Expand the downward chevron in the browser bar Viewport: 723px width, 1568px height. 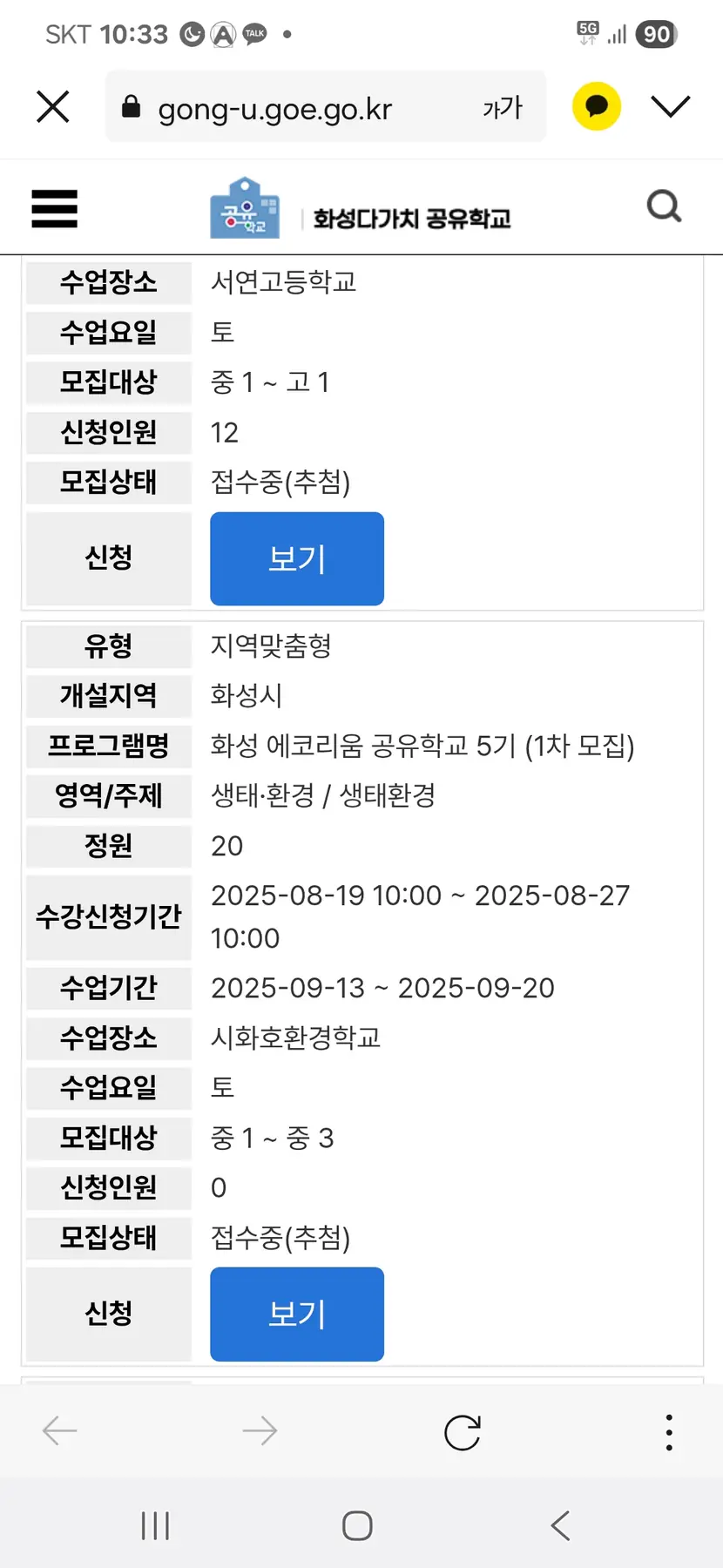[671, 106]
